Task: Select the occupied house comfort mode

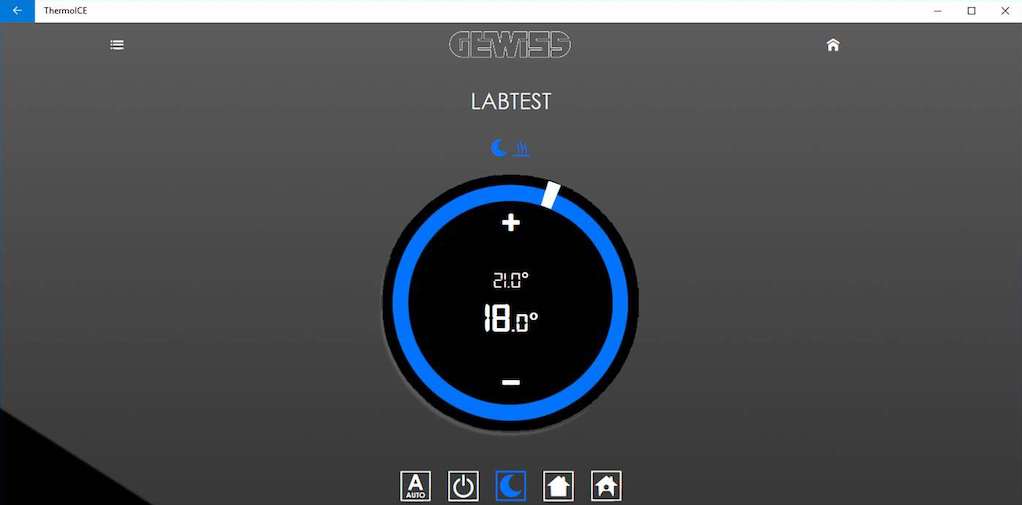Action: 606,486
